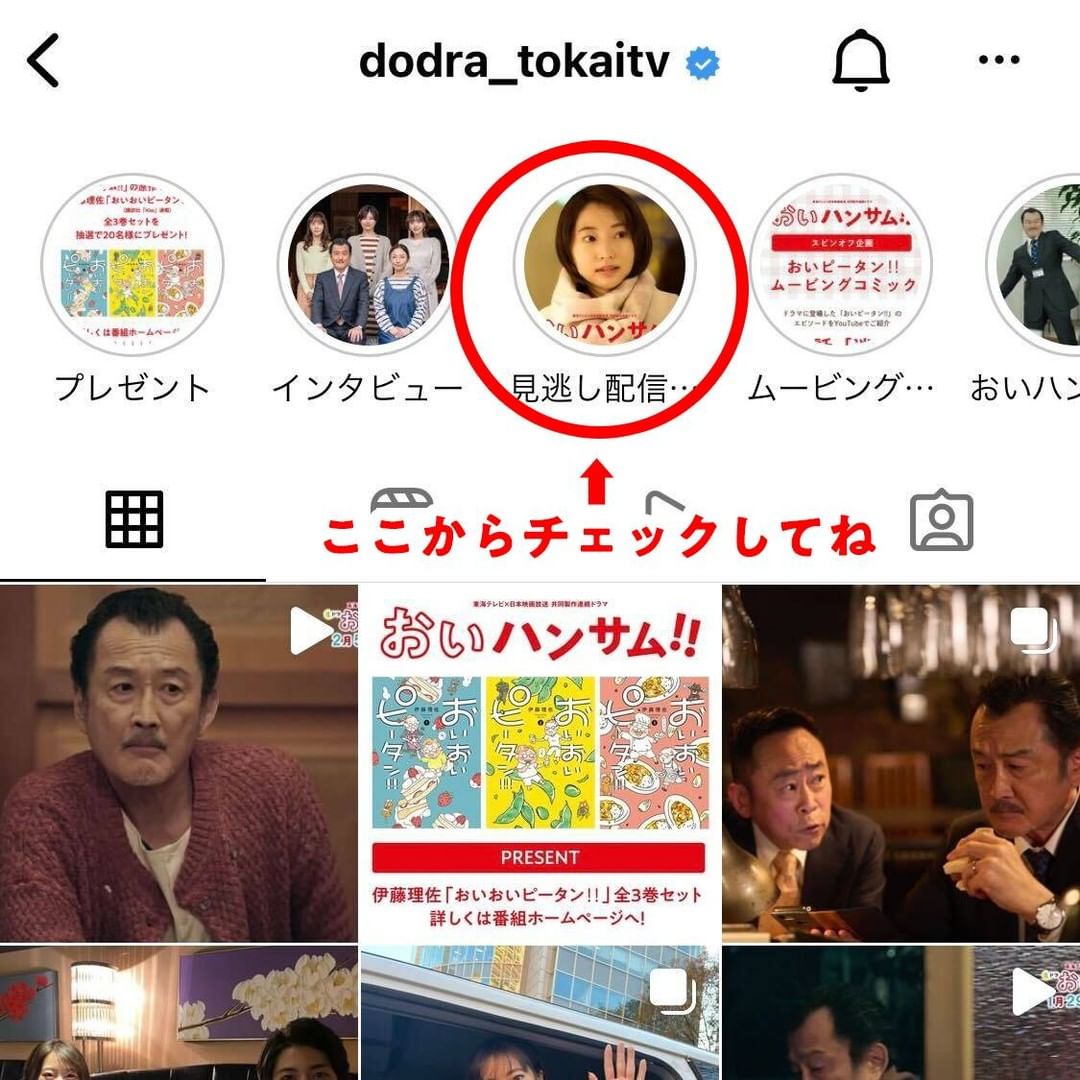Screen dimensions: 1080x1080
Task: Open the notifications bell
Action: click(861, 62)
